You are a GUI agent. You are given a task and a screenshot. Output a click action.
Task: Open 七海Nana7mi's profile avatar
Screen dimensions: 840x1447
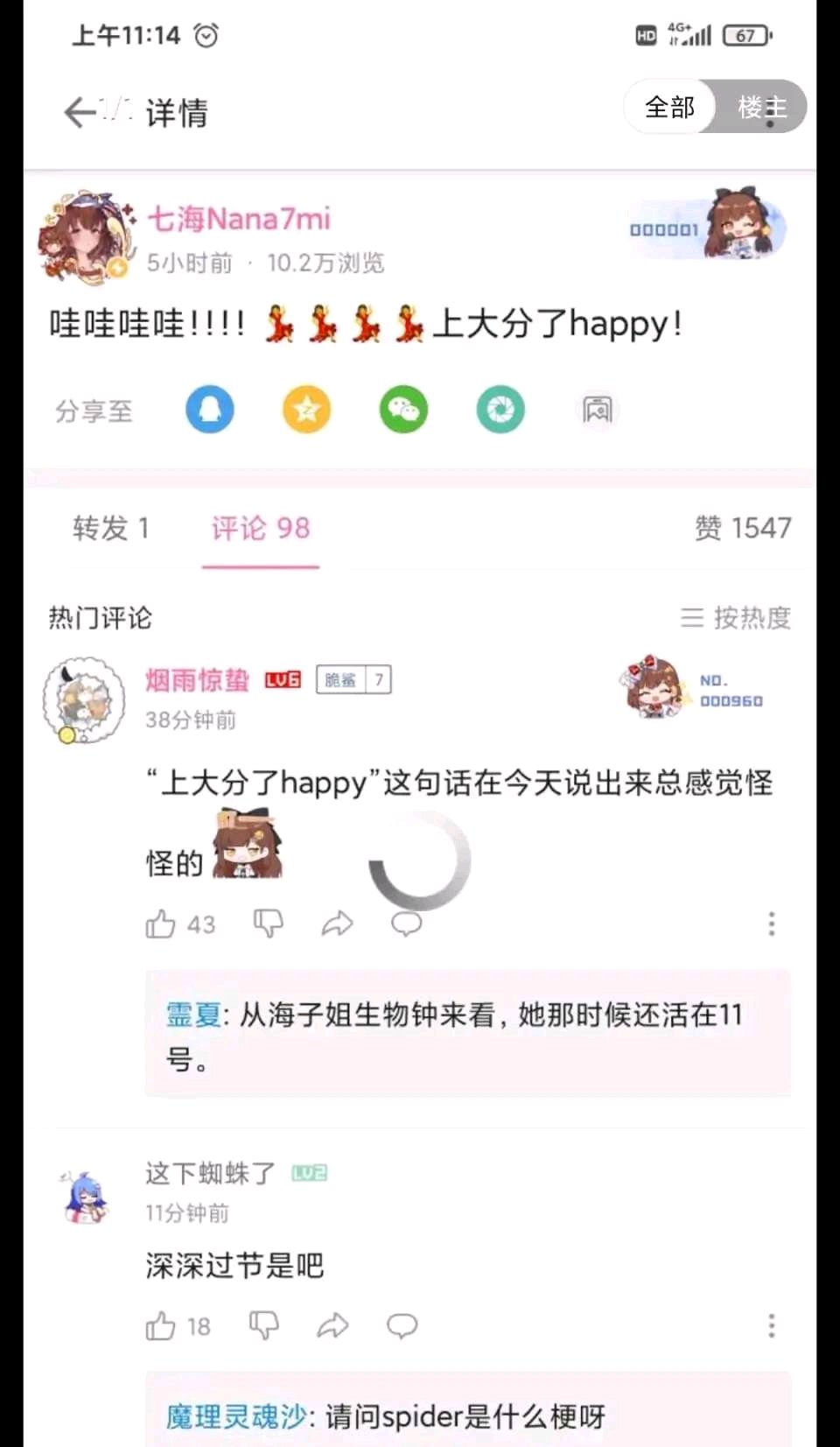point(85,237)
